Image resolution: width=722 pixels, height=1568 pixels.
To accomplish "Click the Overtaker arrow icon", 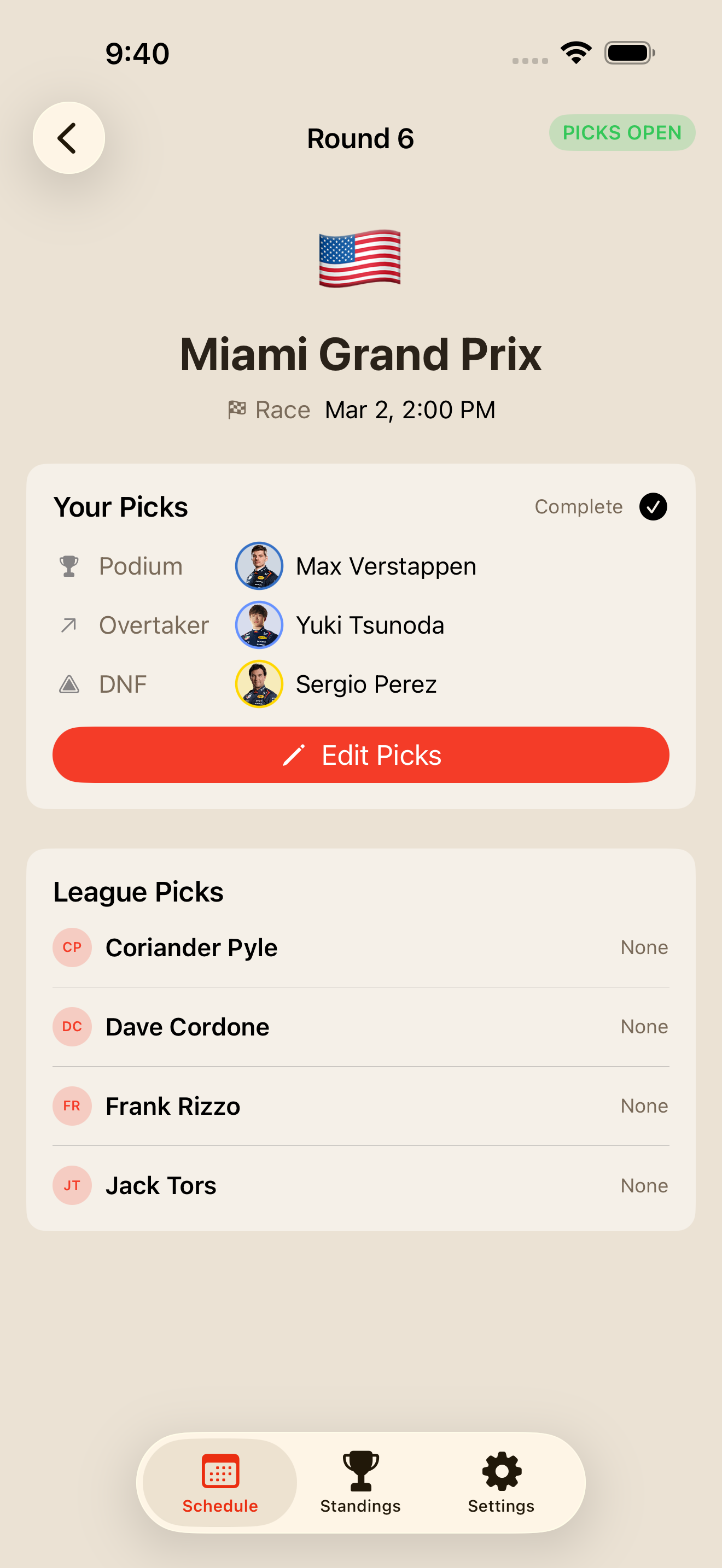I will point(69,624).
